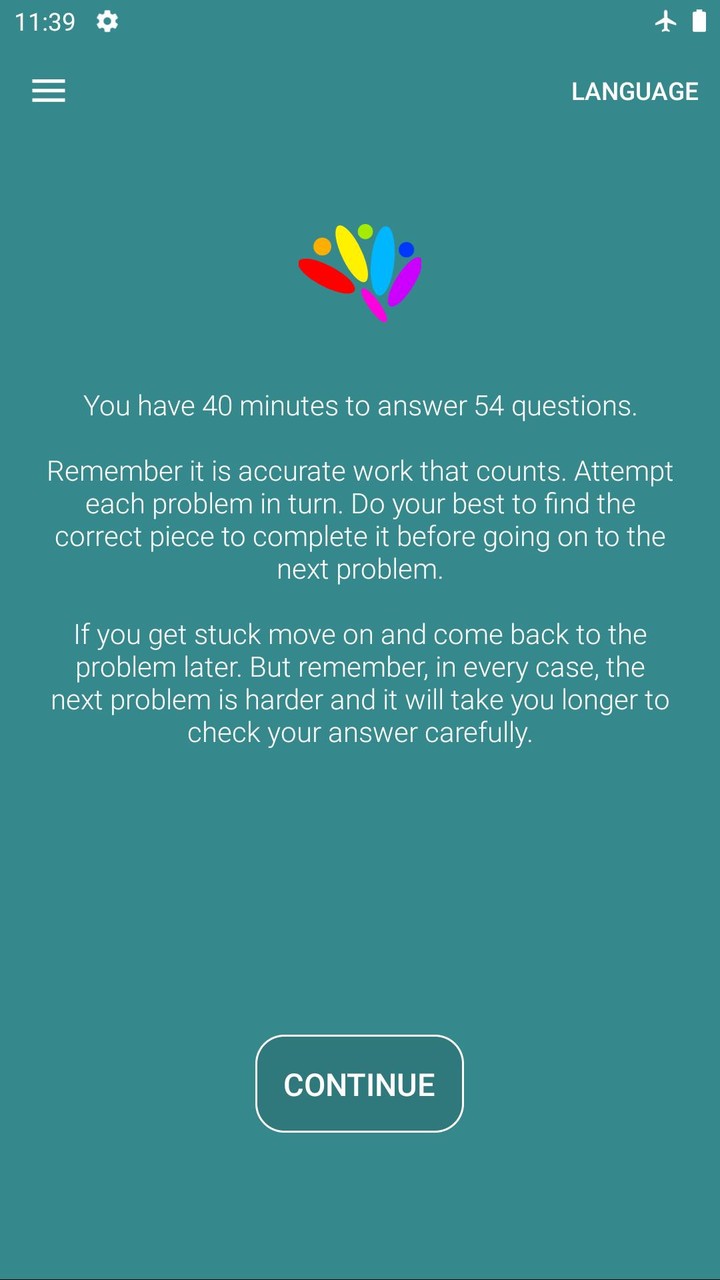This screenshot has width=720, height=1280.
Task: Tap the red petal of the logo
Action: (x=324, y=273)
